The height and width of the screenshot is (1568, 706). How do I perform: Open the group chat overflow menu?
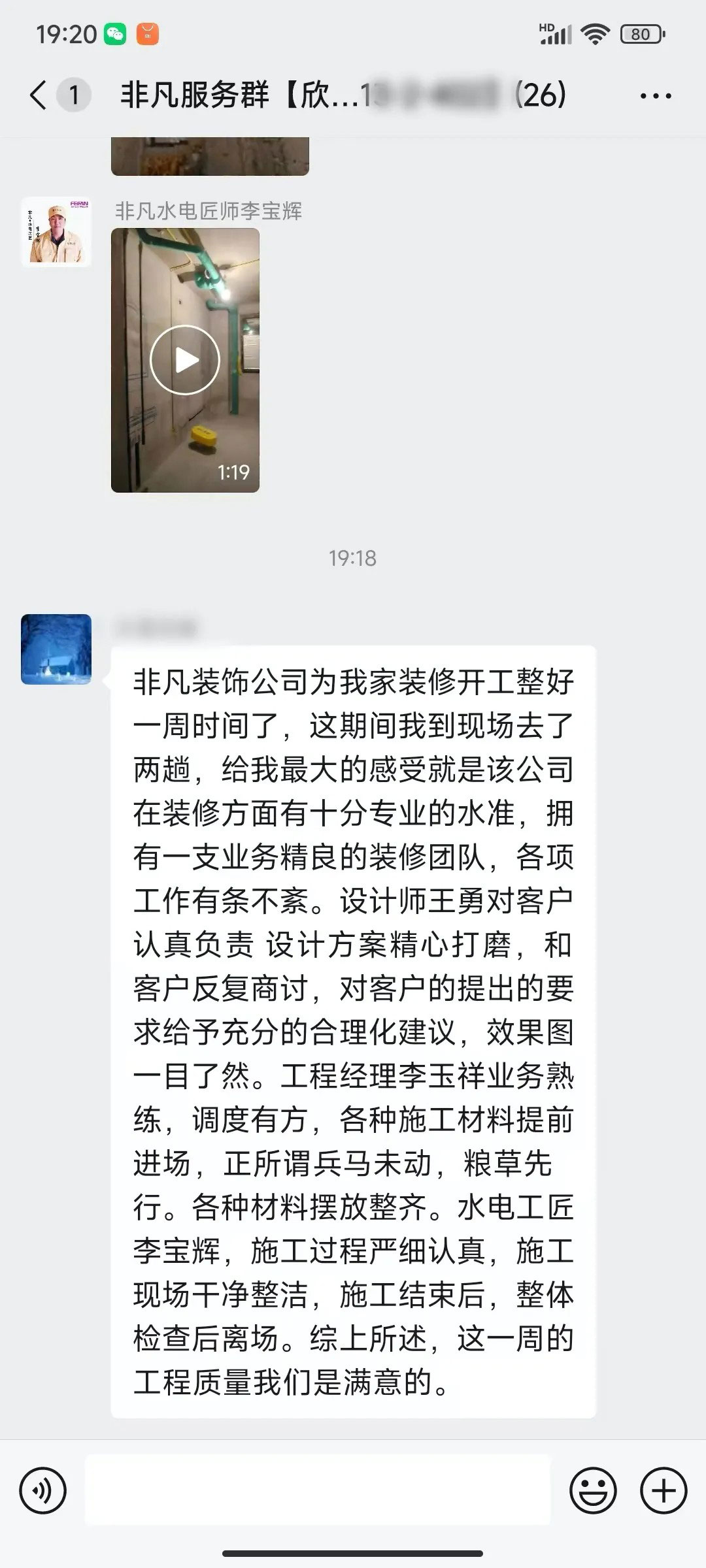655,96
